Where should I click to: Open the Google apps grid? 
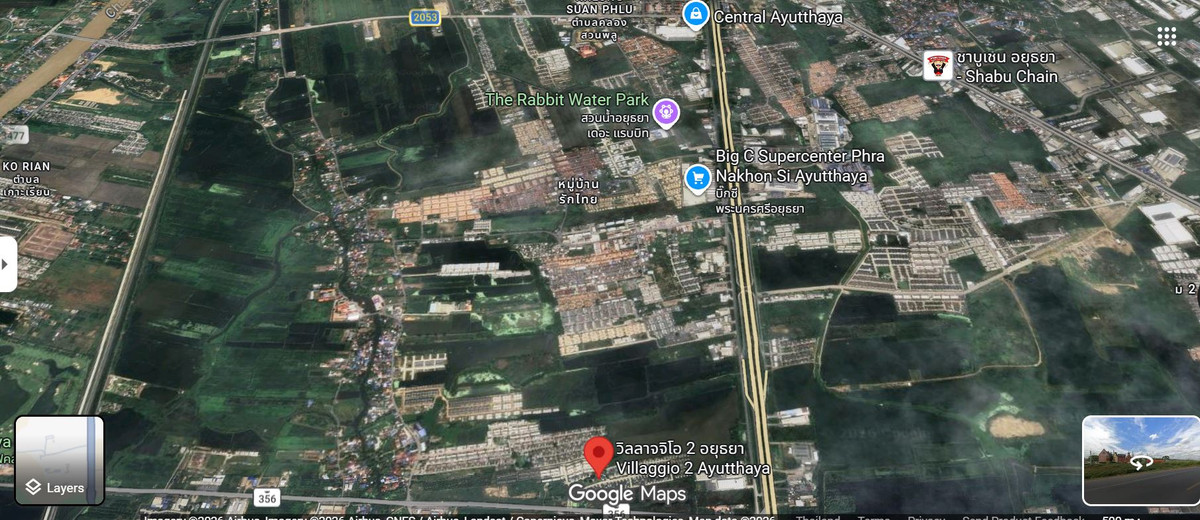(1166, 37)
